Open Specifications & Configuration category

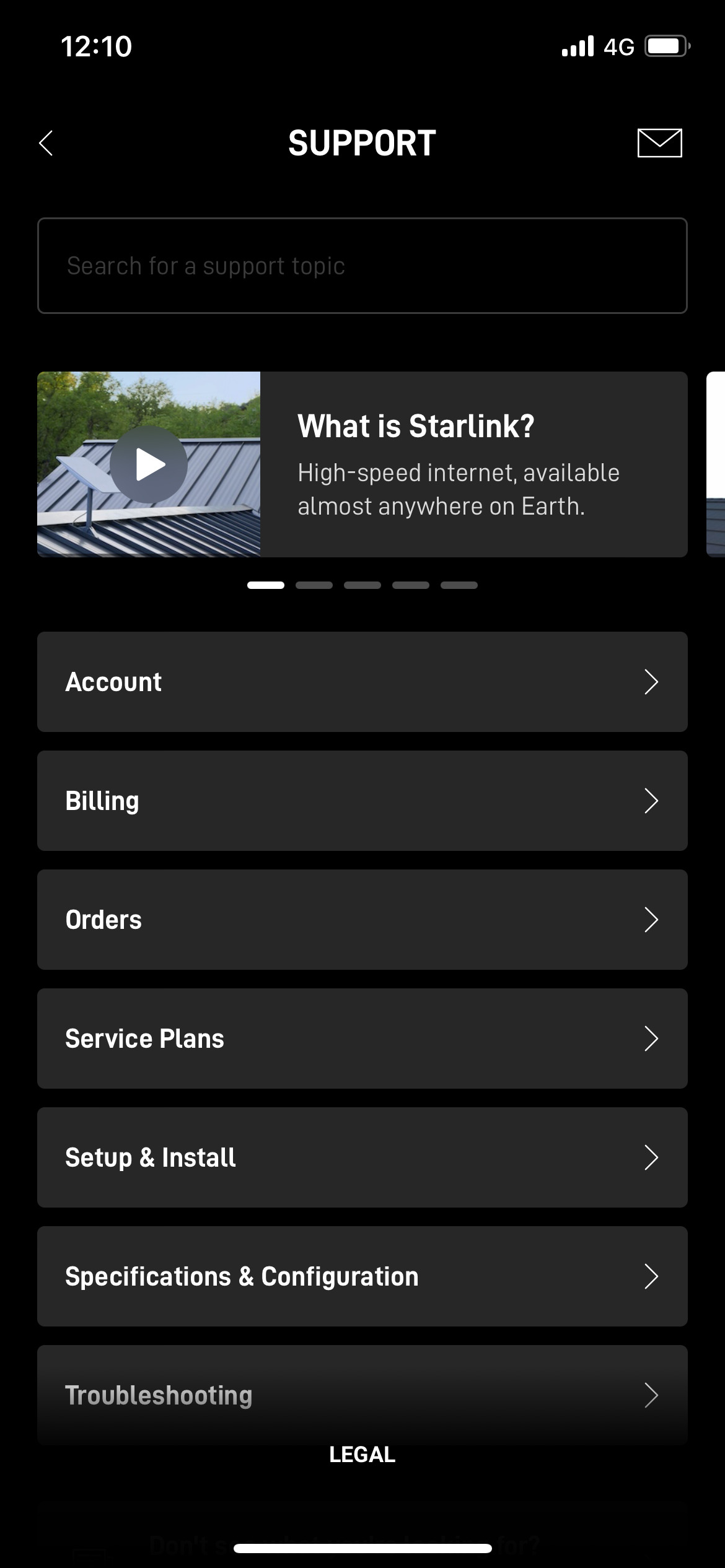pyautogui.click(x=362, y=1276)
